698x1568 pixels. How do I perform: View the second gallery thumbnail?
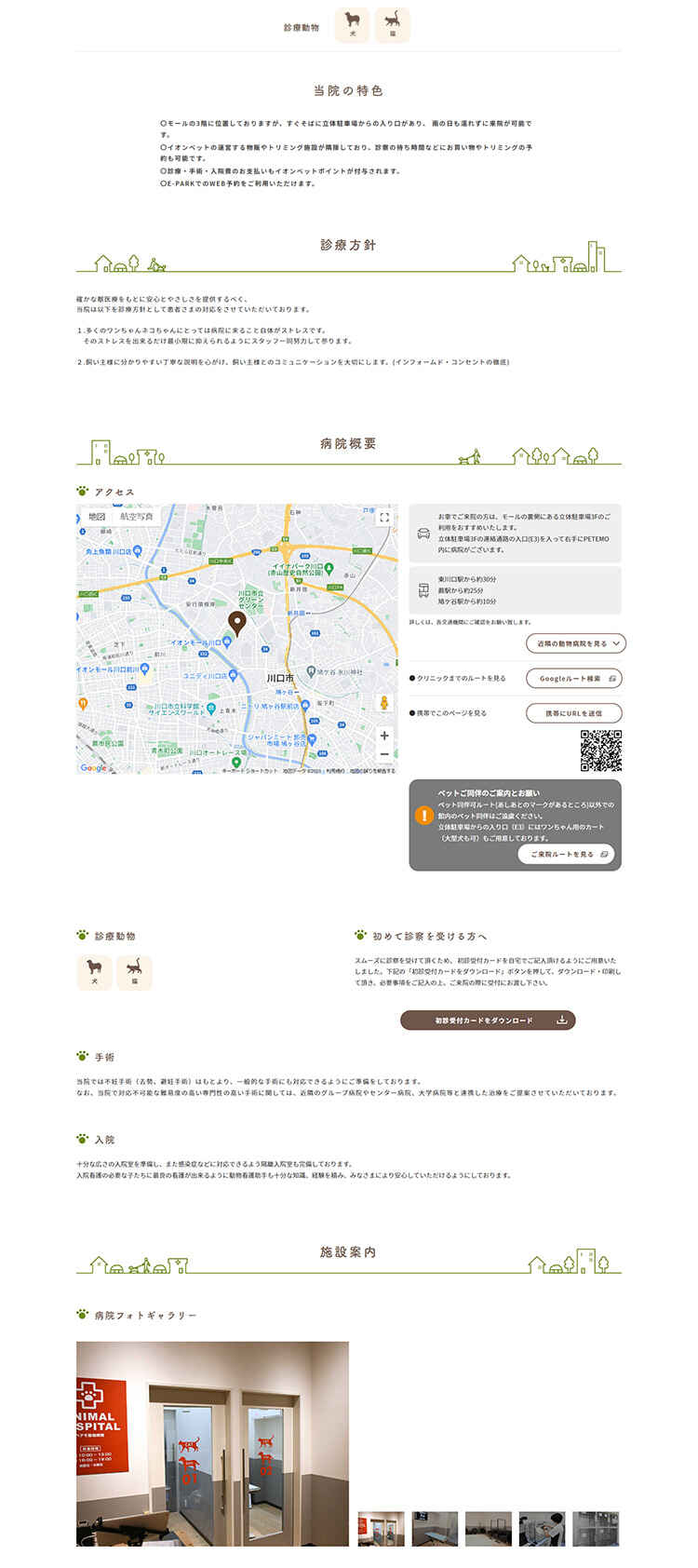pos(435,1528)
